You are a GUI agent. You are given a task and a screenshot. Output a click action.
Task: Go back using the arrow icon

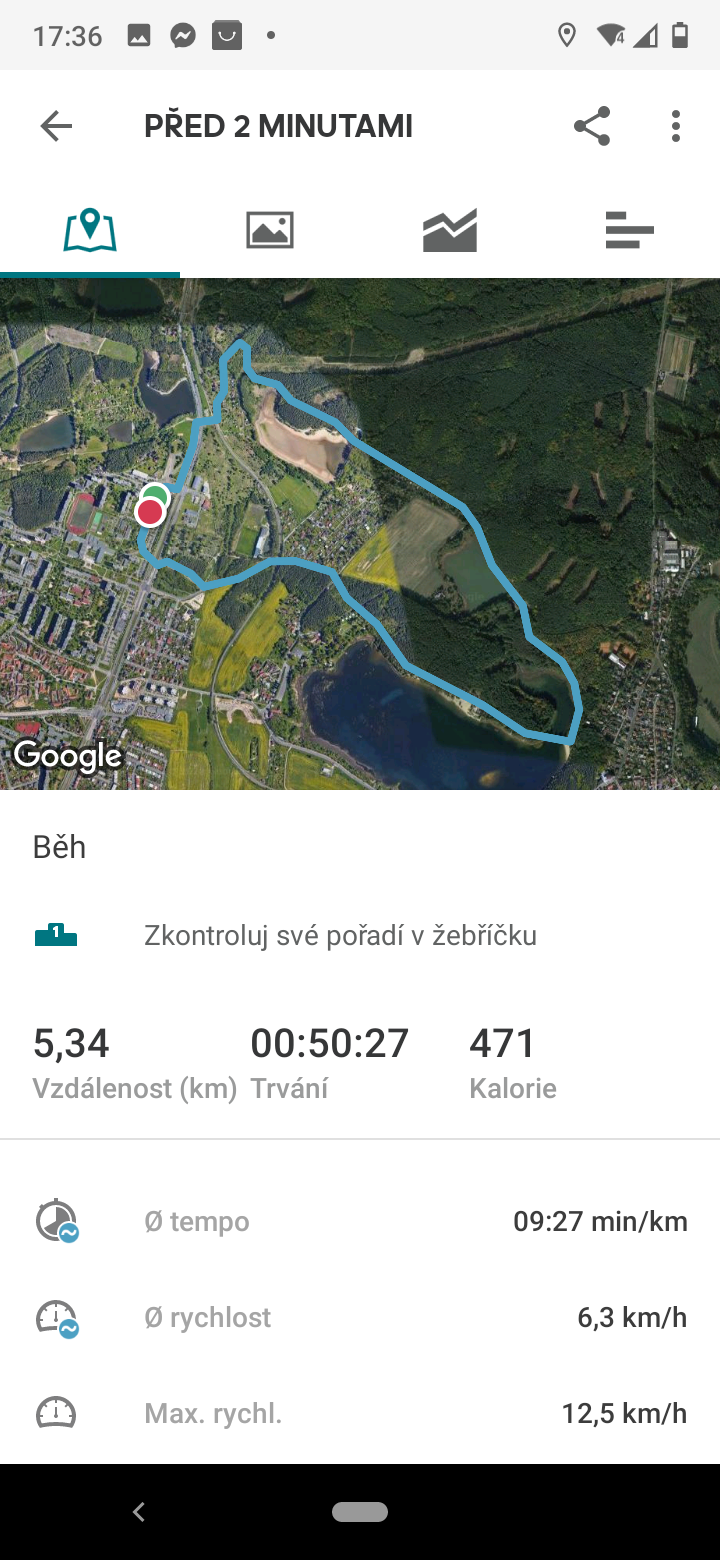[x=56, y=126]
